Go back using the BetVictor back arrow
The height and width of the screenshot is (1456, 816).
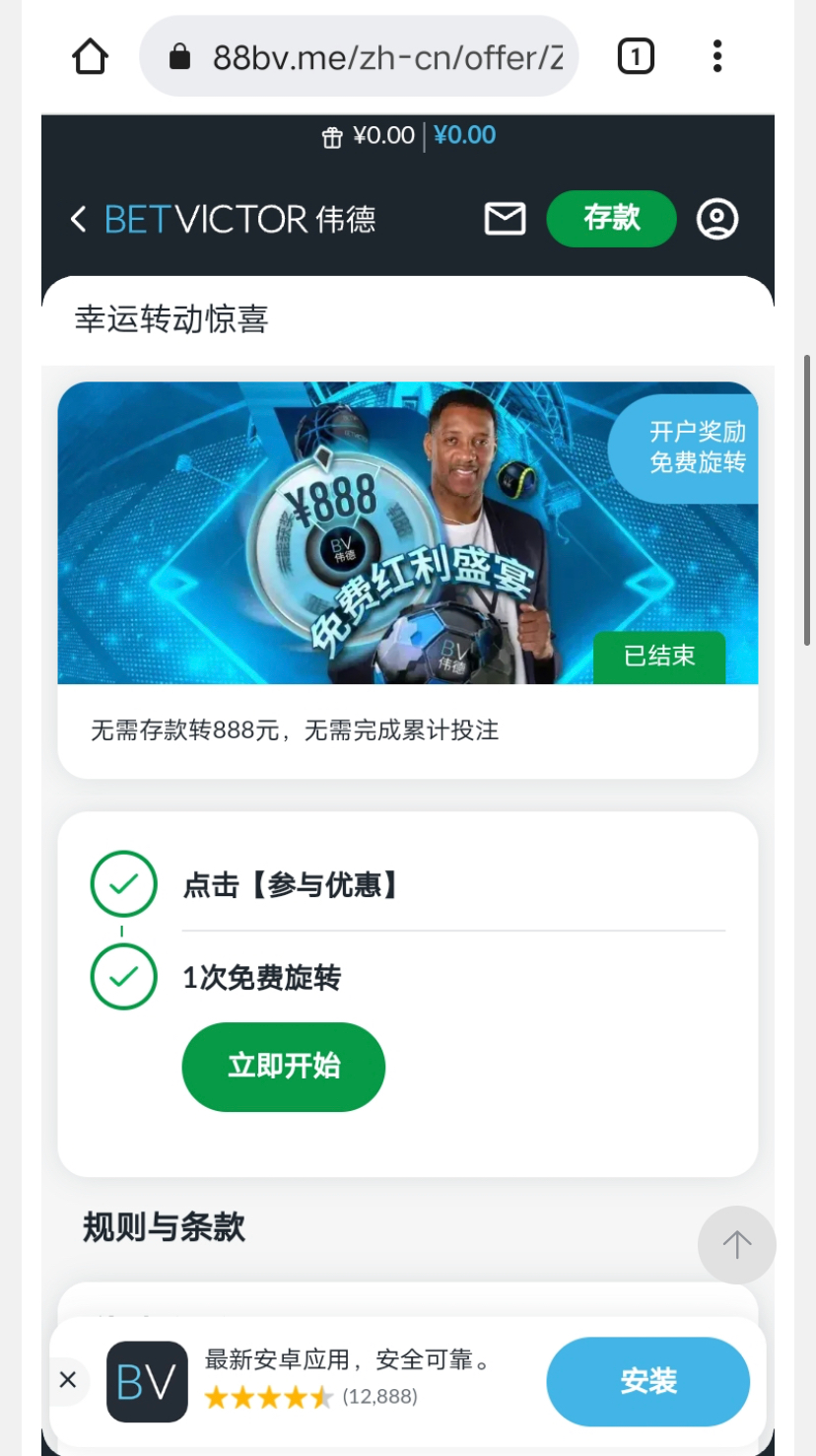(79, 219)
